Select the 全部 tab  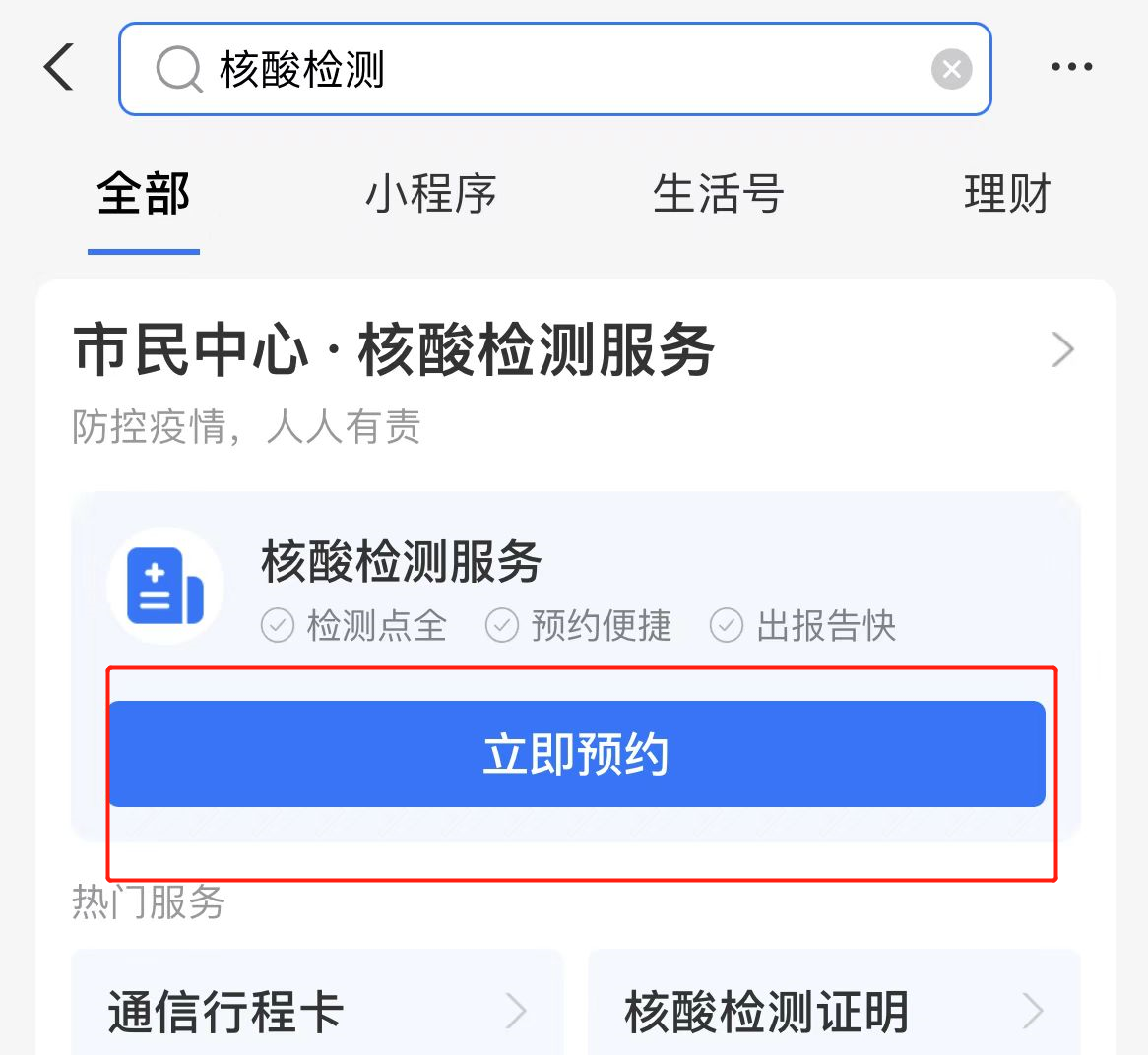[144, 193]
